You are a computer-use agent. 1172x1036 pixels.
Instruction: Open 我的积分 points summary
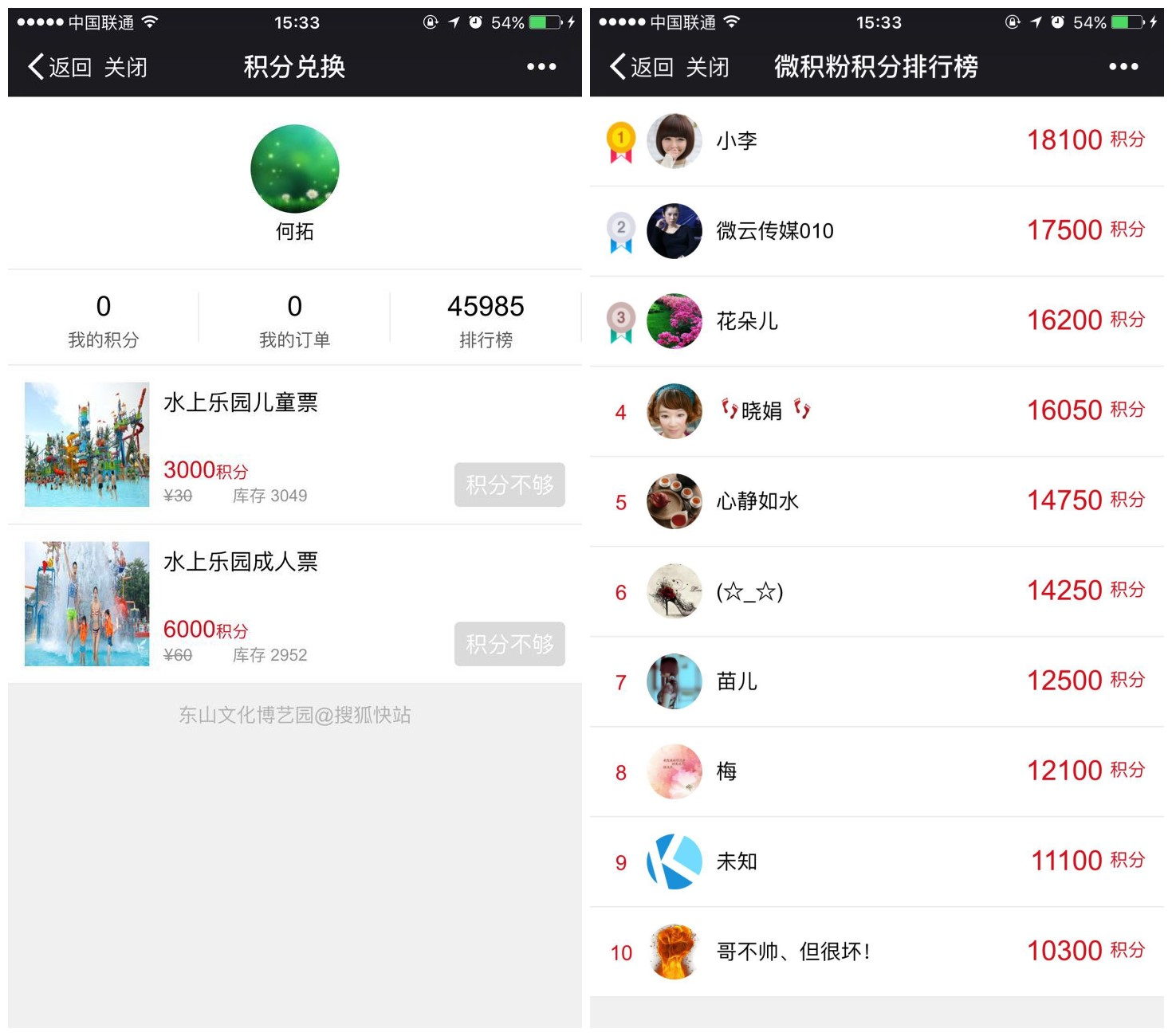pos(103,320)
